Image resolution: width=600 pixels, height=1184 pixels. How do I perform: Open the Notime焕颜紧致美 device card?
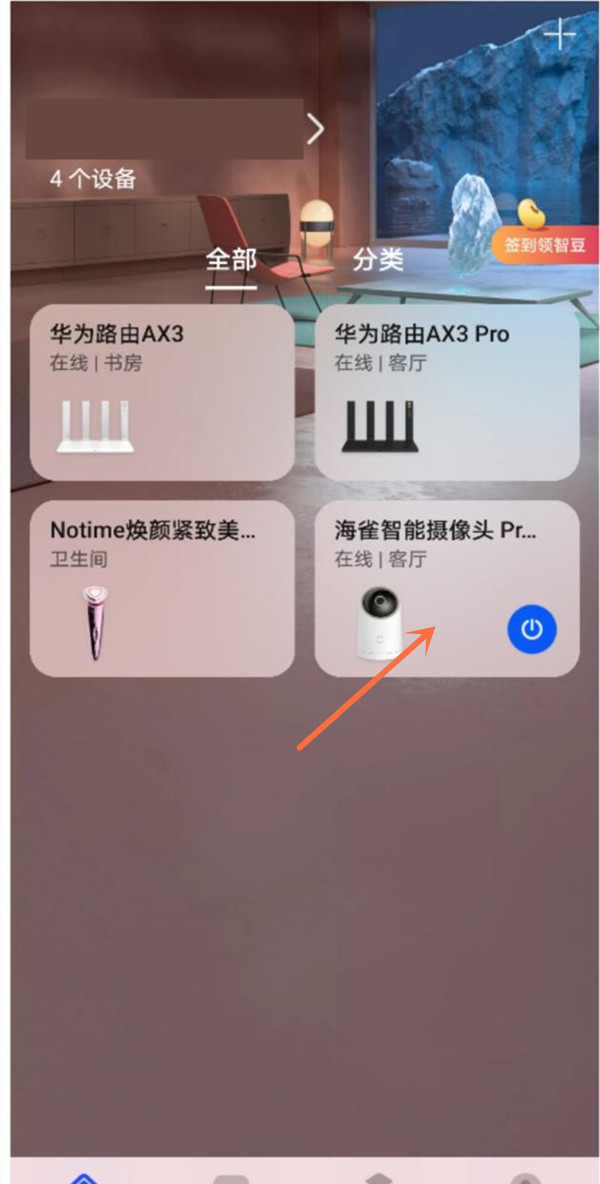tap(162, 588)
